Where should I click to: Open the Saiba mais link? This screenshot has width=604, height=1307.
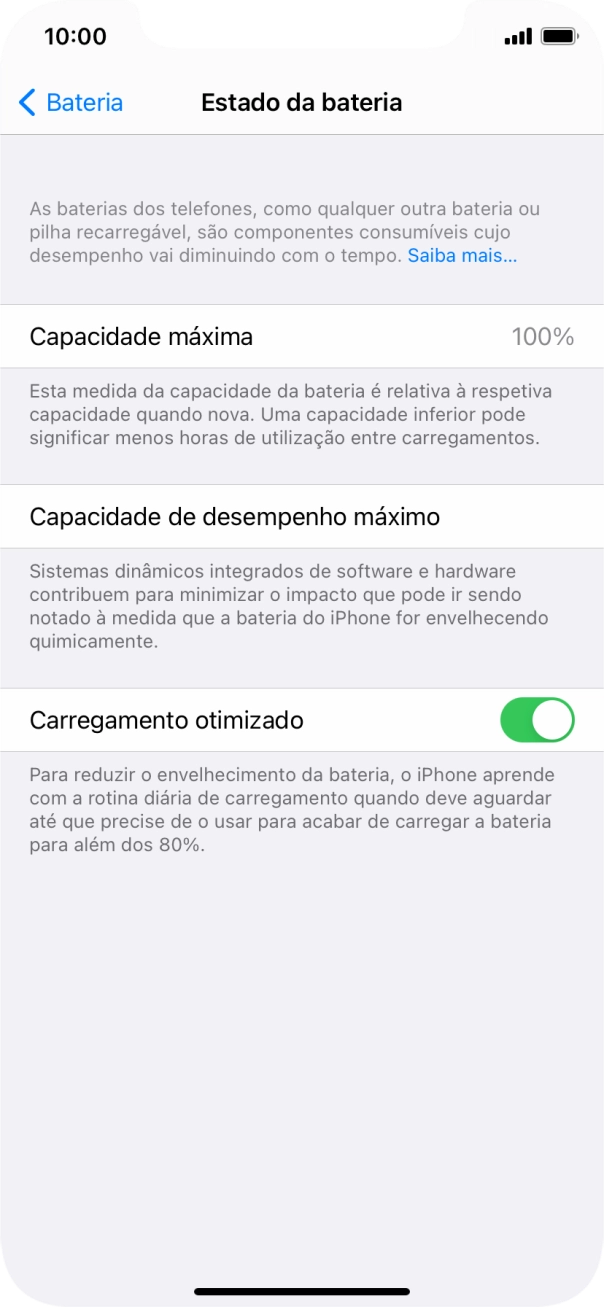462,256
